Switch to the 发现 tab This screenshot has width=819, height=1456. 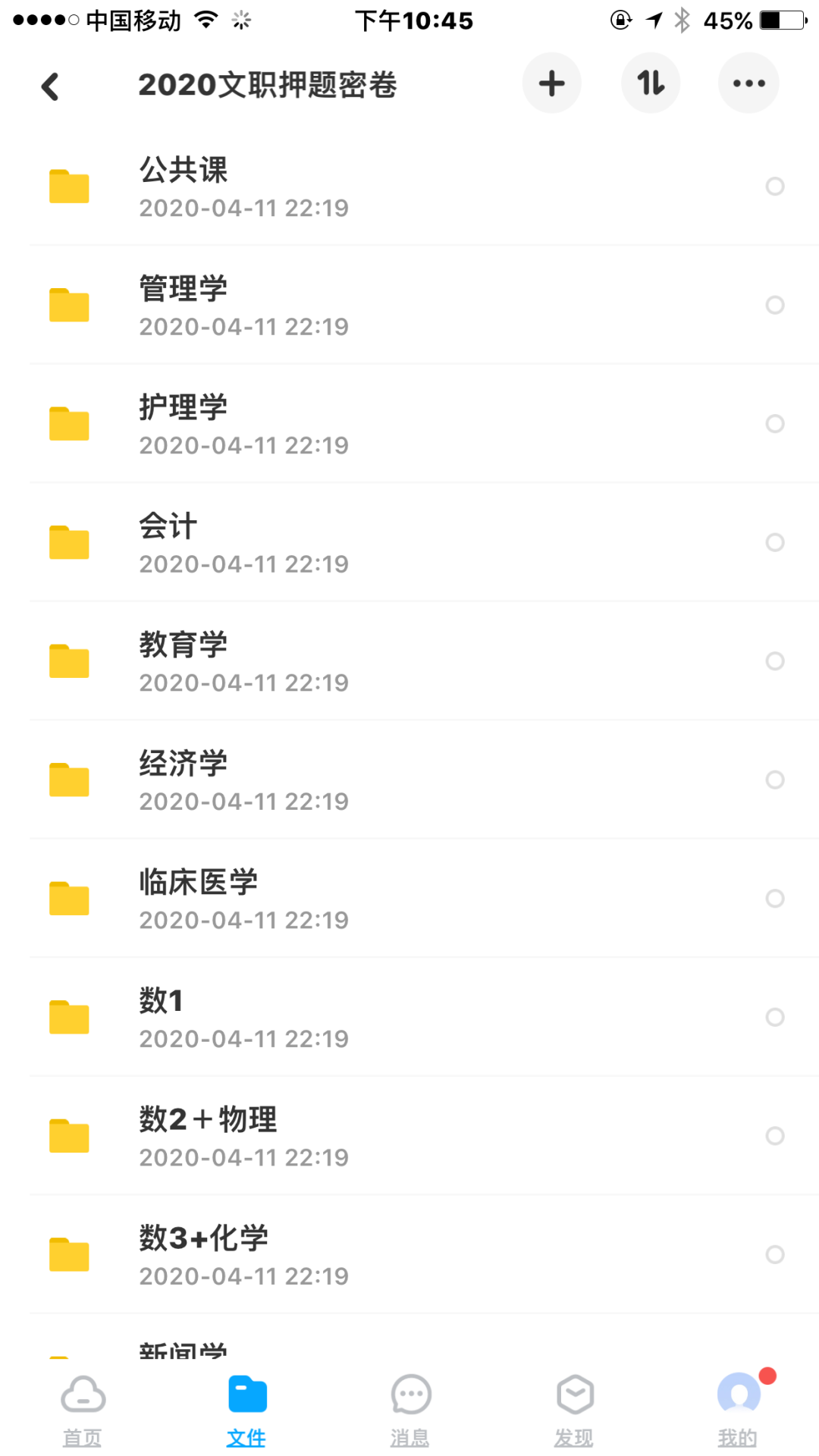pos(574,1410)
